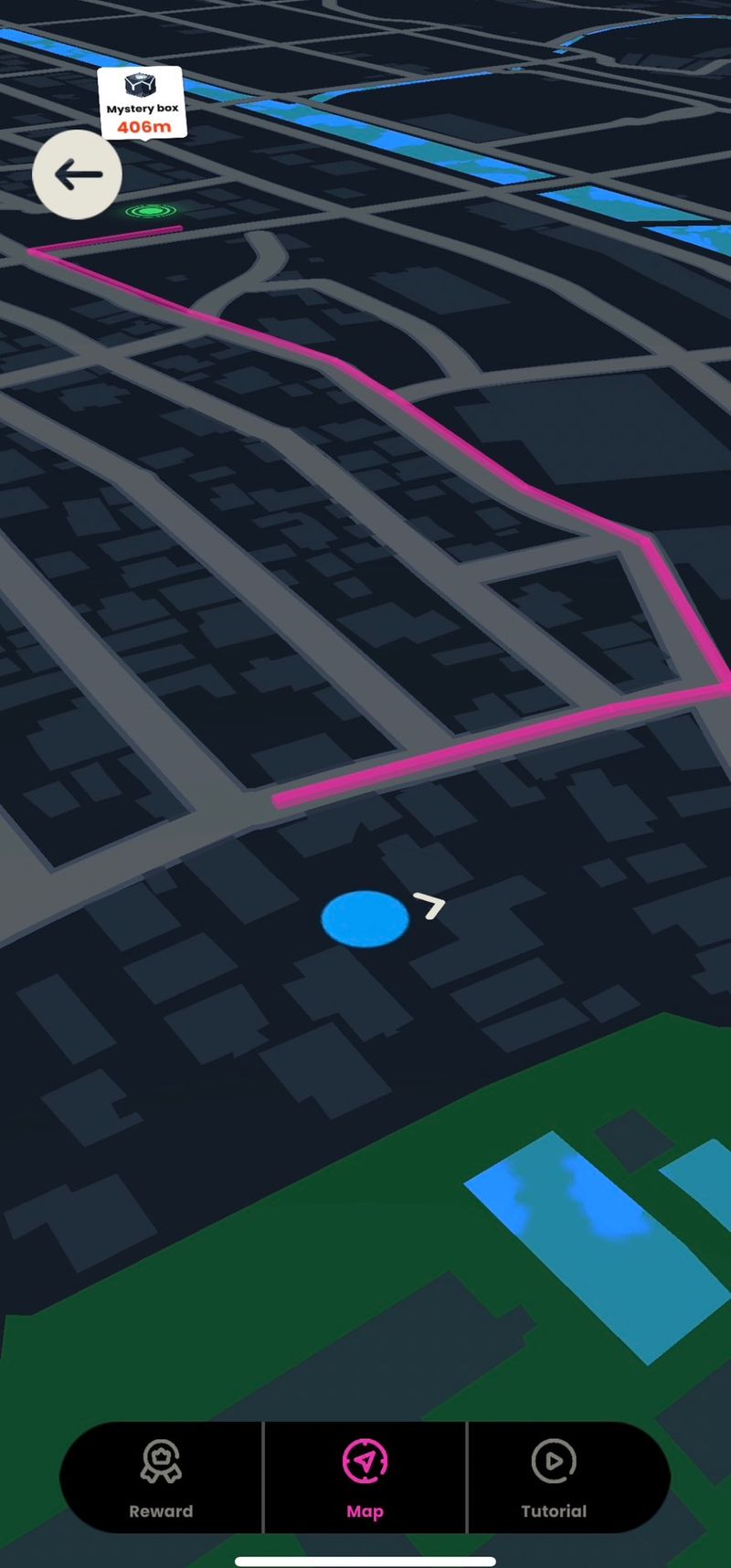Select the Map tab

click(x=365, y=1478)
